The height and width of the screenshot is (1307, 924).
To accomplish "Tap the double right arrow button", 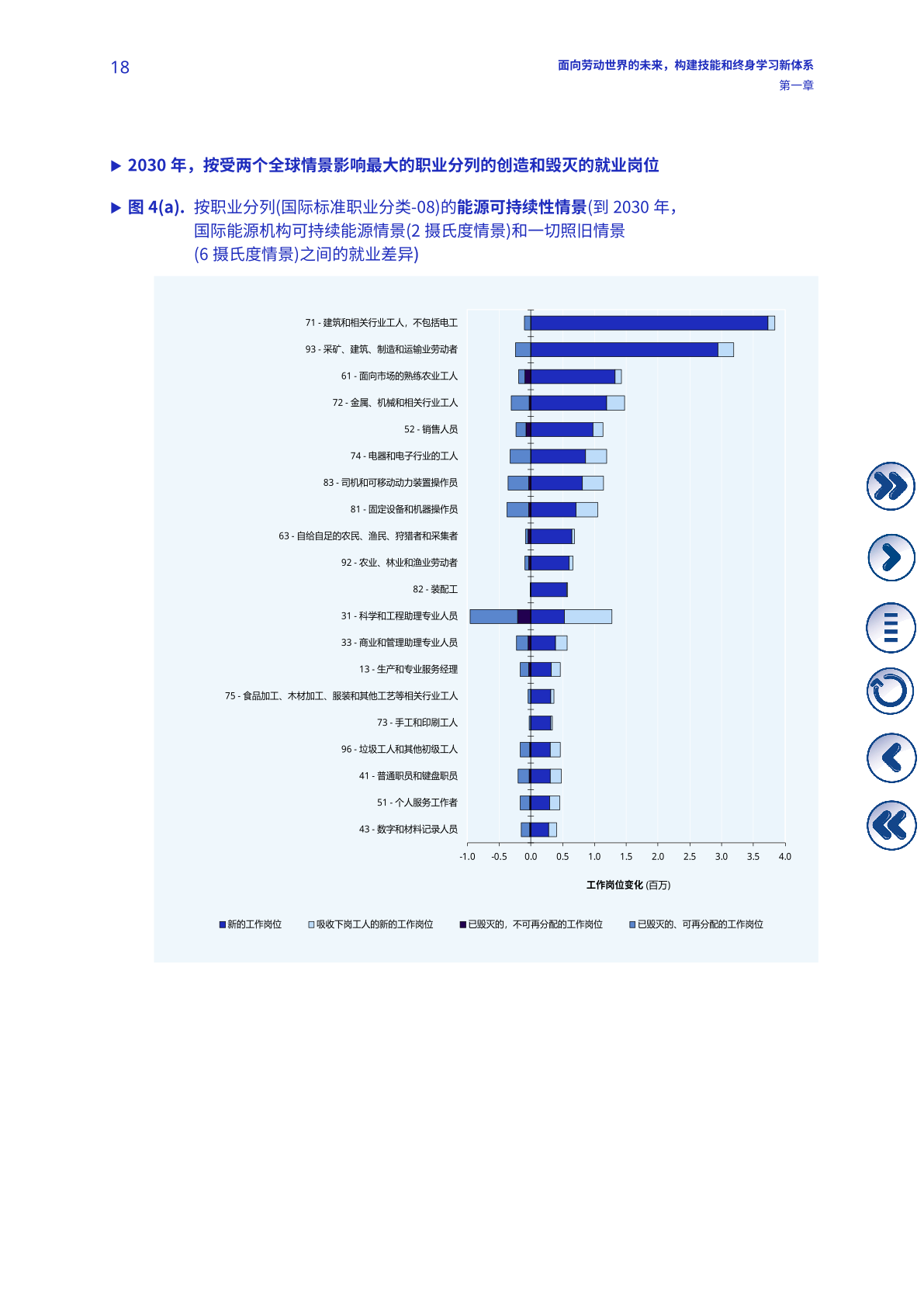I will [891, 487].
